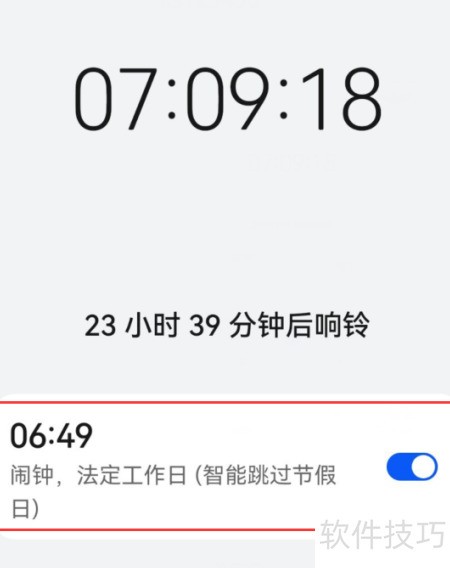
Task: Turn off the 06:49 alarm switch
Action: click(412, 467)
